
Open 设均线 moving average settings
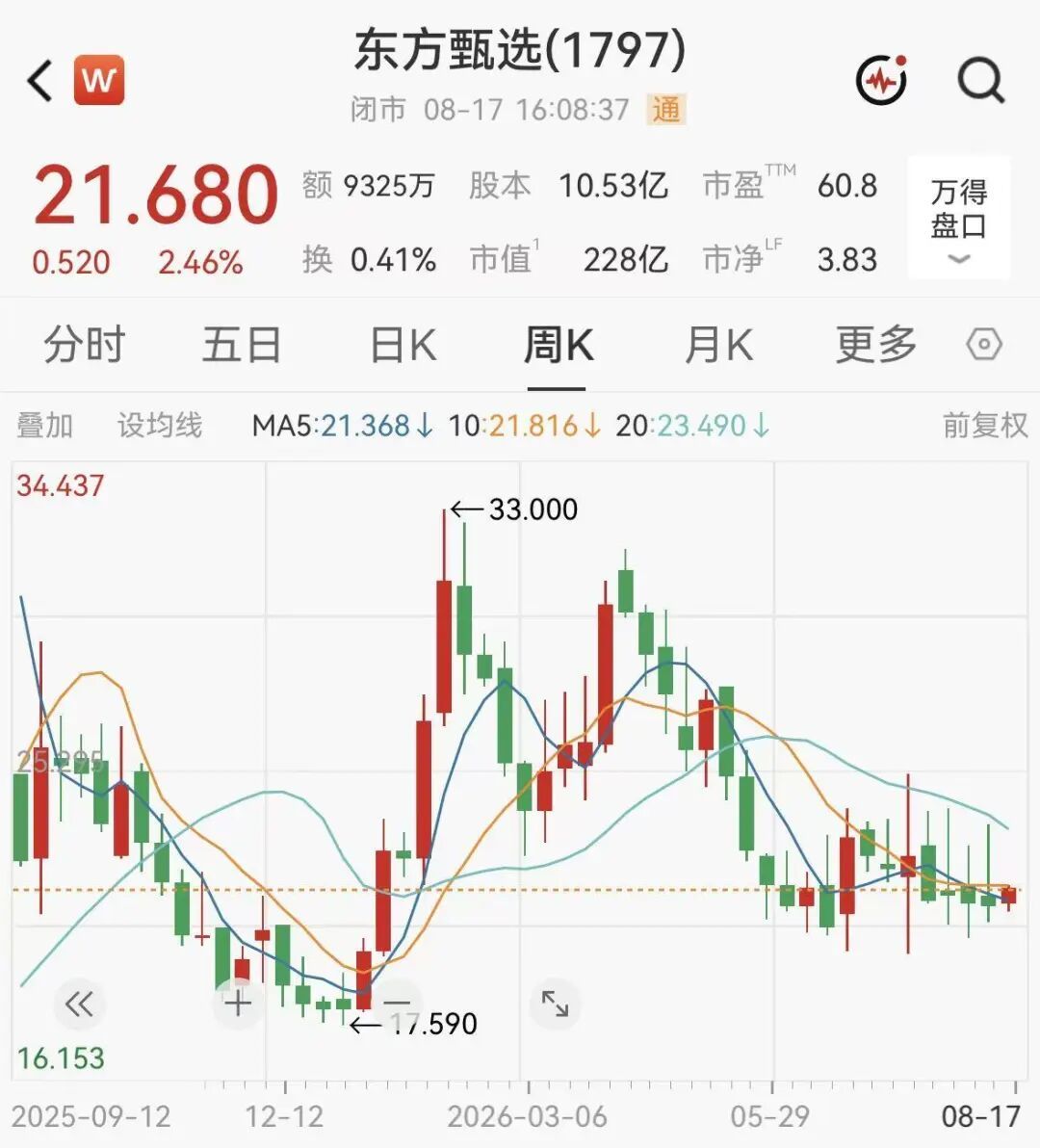[x=160, y=426]
